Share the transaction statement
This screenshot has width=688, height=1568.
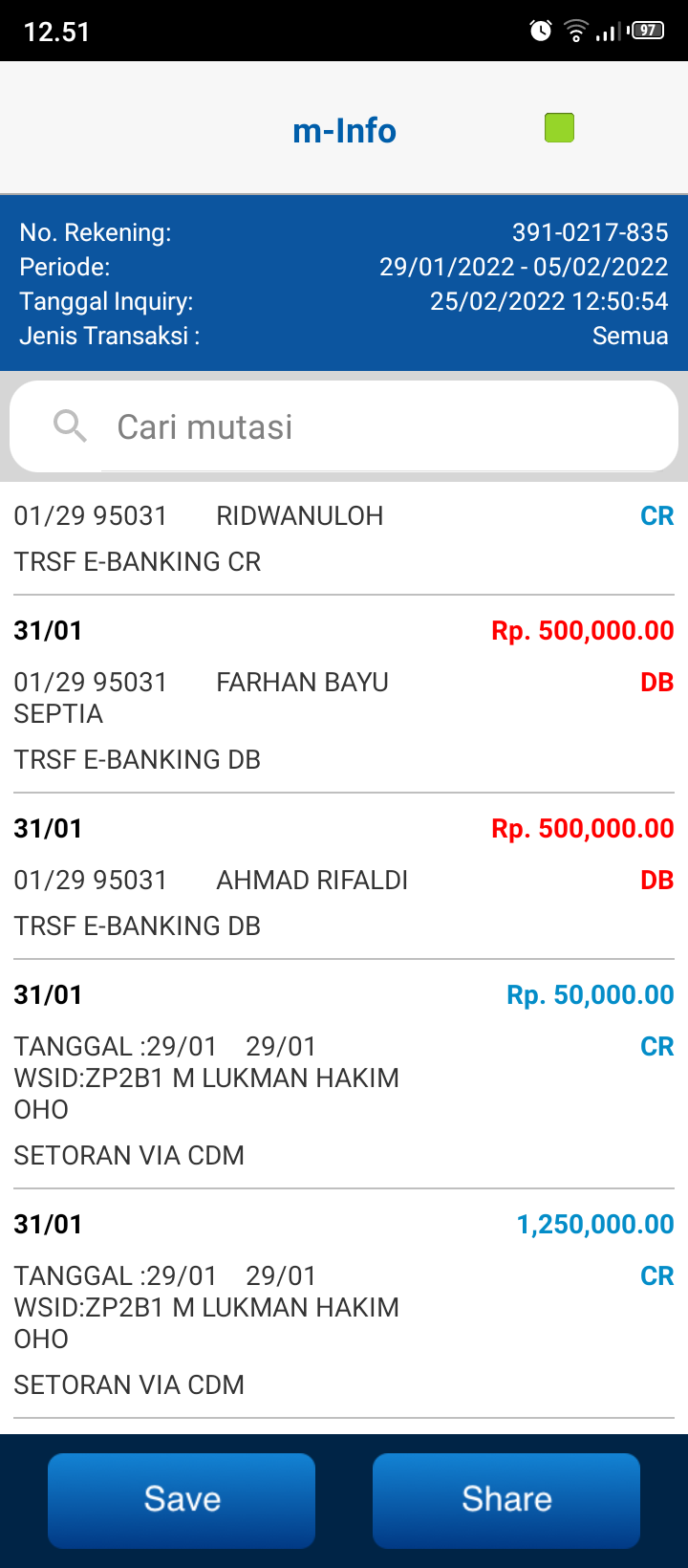506,1500
